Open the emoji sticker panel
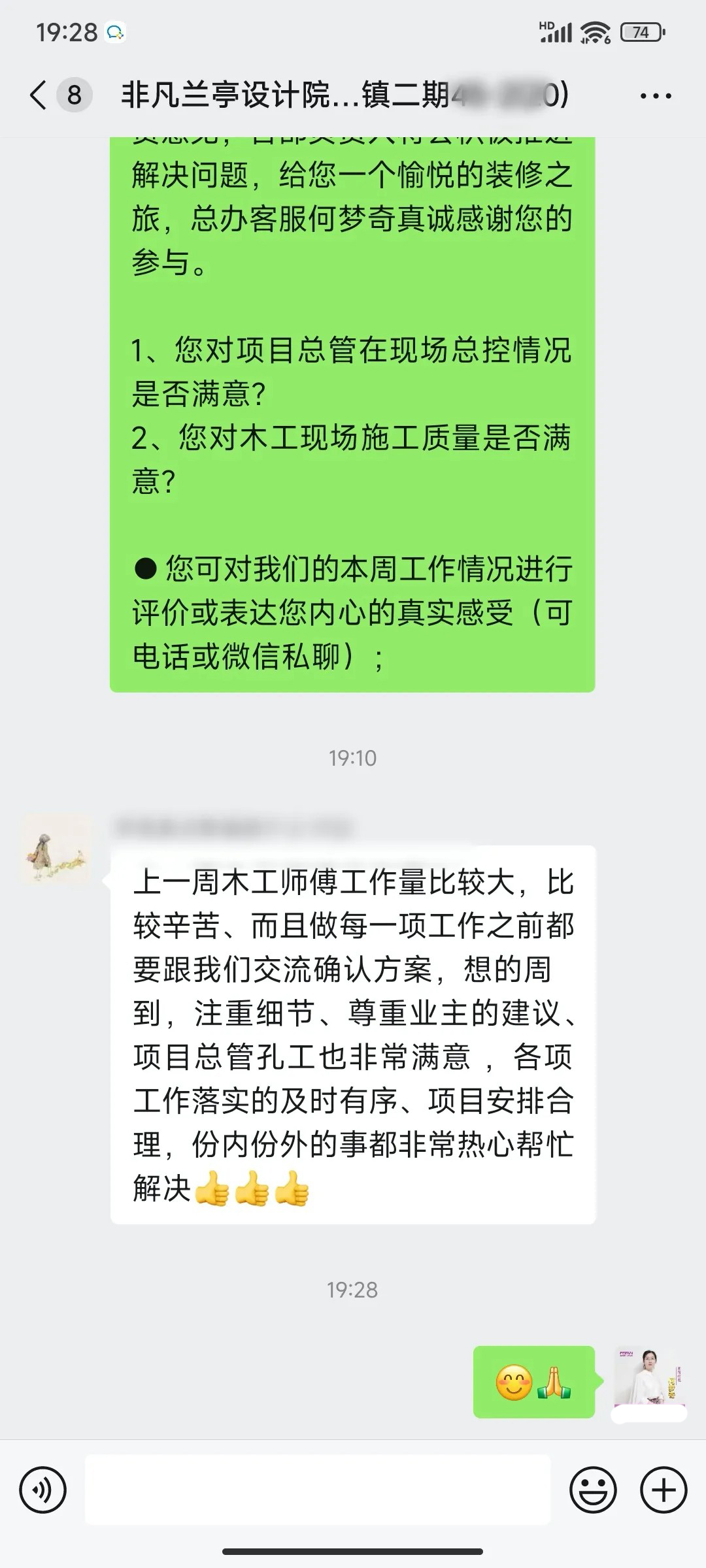This screenshot has width=706, height=1568. pyautogui.click(x=593, y=1490)
